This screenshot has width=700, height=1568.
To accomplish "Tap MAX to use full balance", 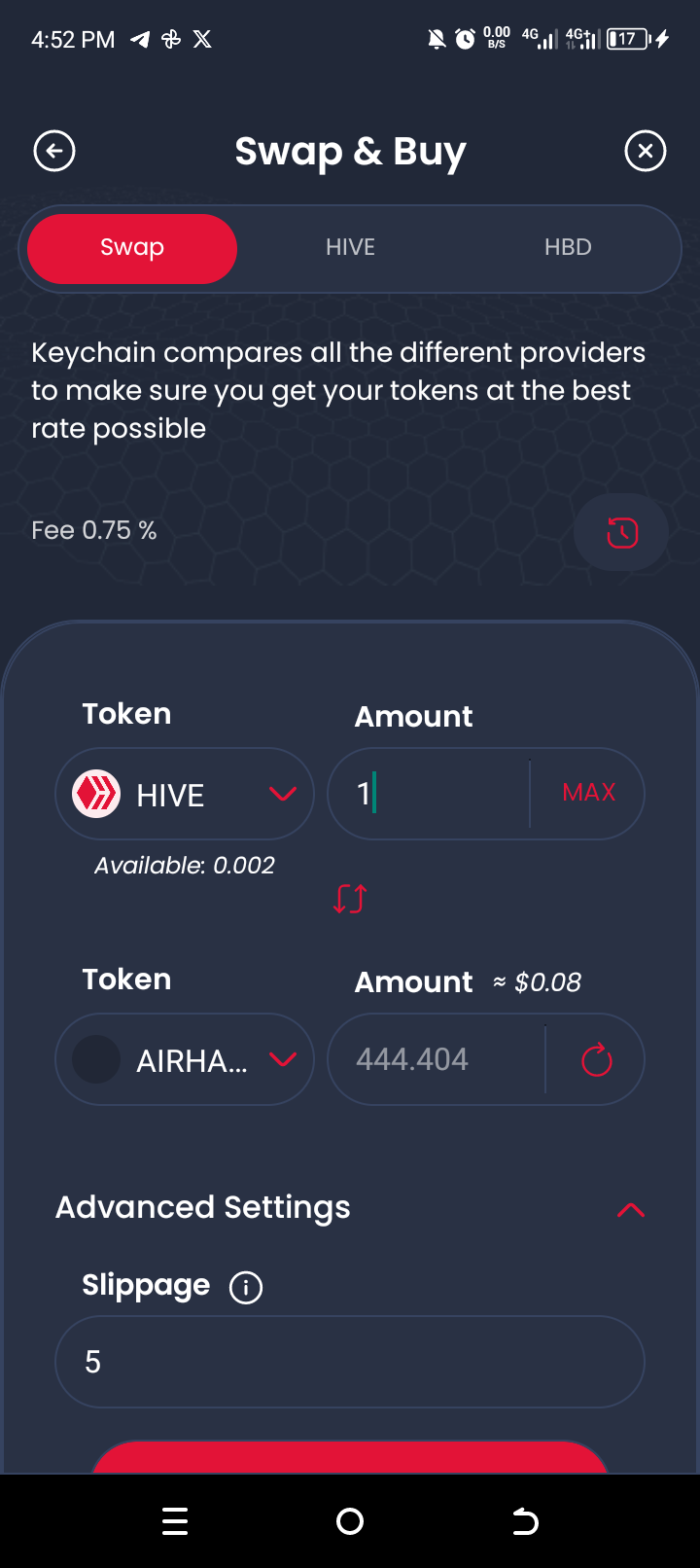I will (x=588, y=793).
